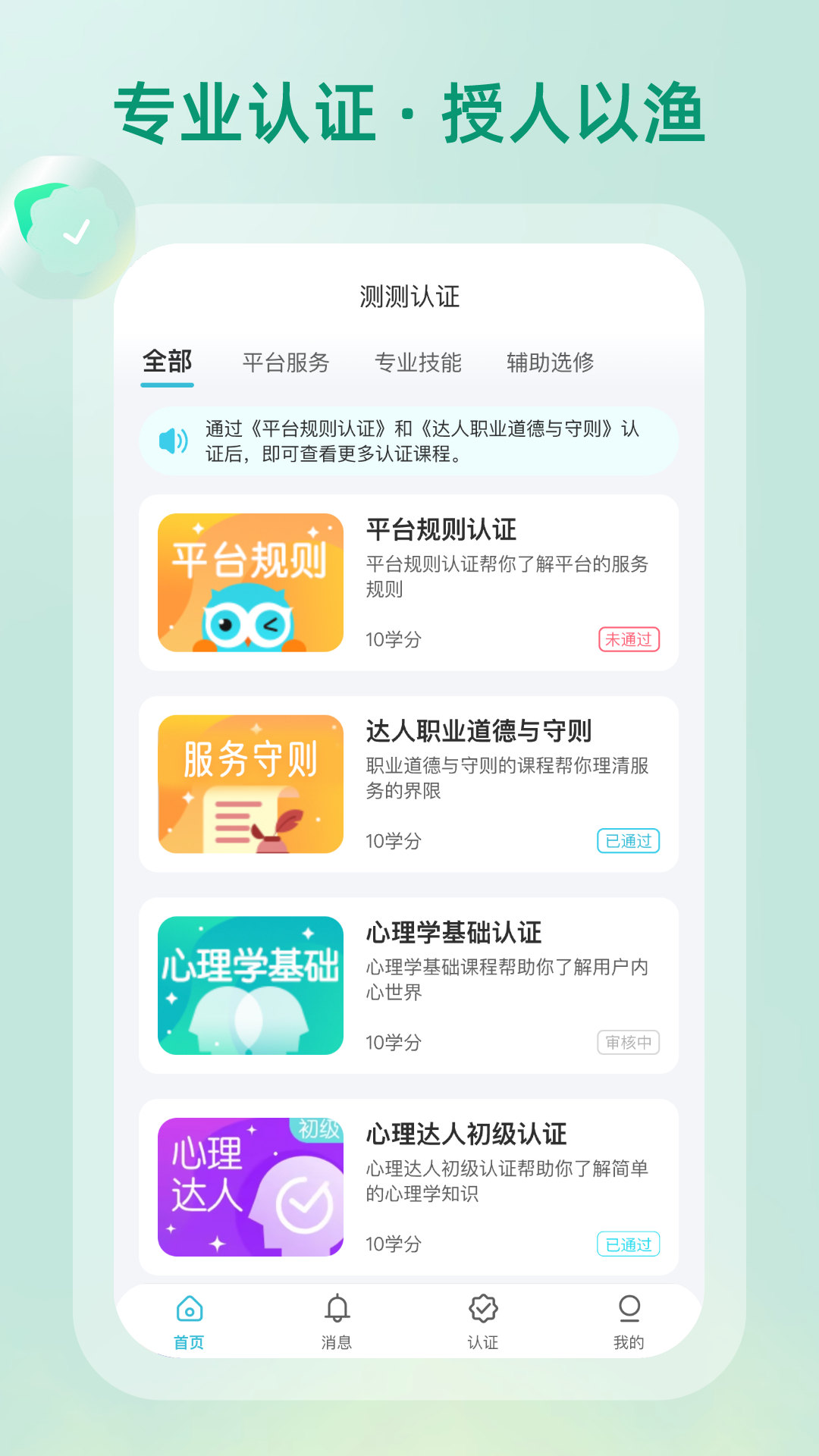Tap the 审核中 badge on 心理学基础认证
This screenshot has width=819, height=1456.
pos(629,1042)
